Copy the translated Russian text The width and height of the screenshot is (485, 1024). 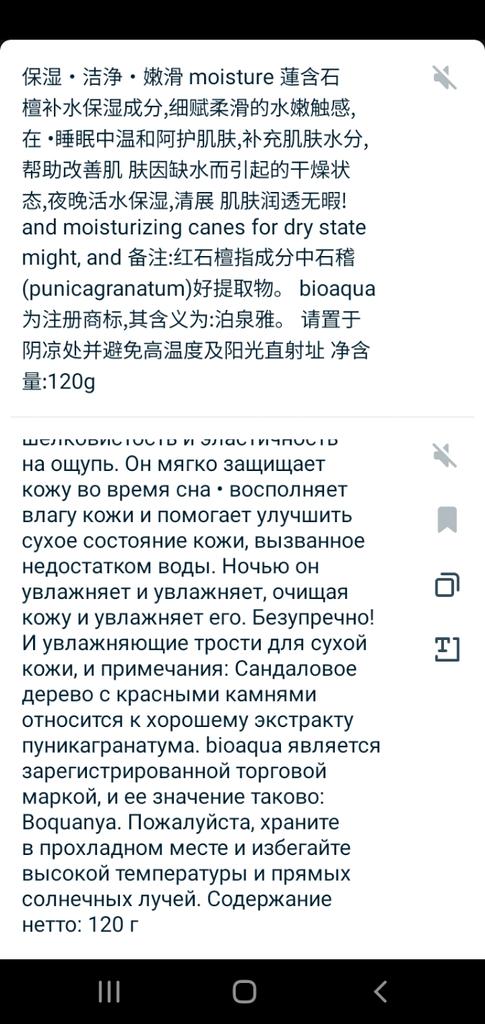tap(447, 584)
